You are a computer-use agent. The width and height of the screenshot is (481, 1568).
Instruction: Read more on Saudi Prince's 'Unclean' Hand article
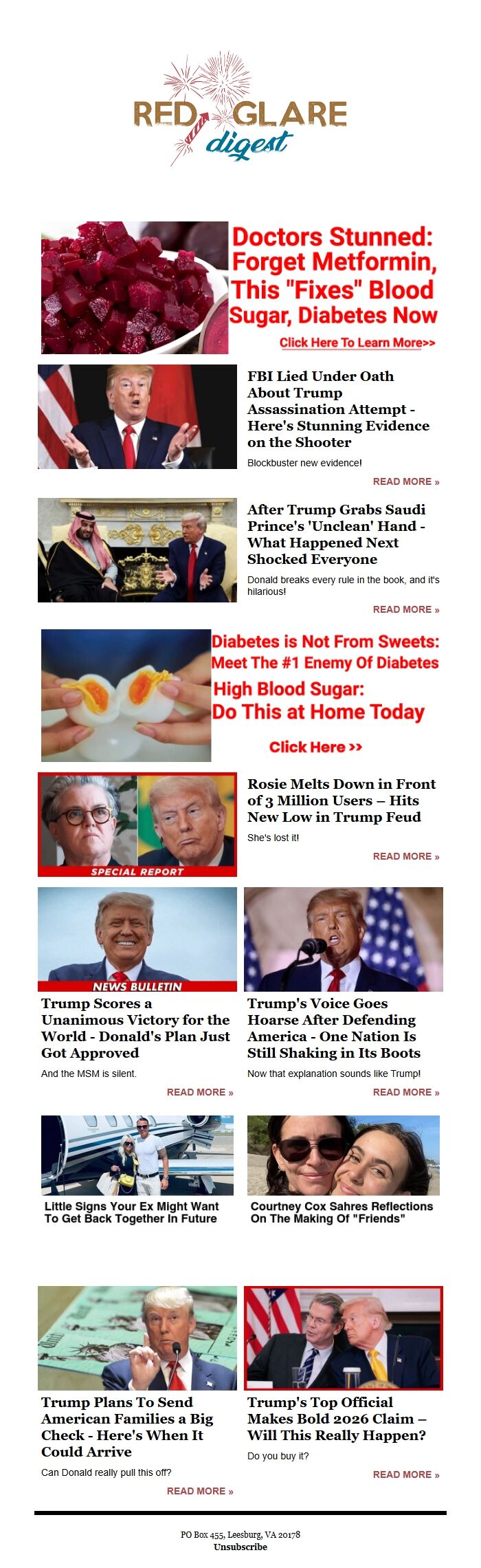[x=405, y=609]
